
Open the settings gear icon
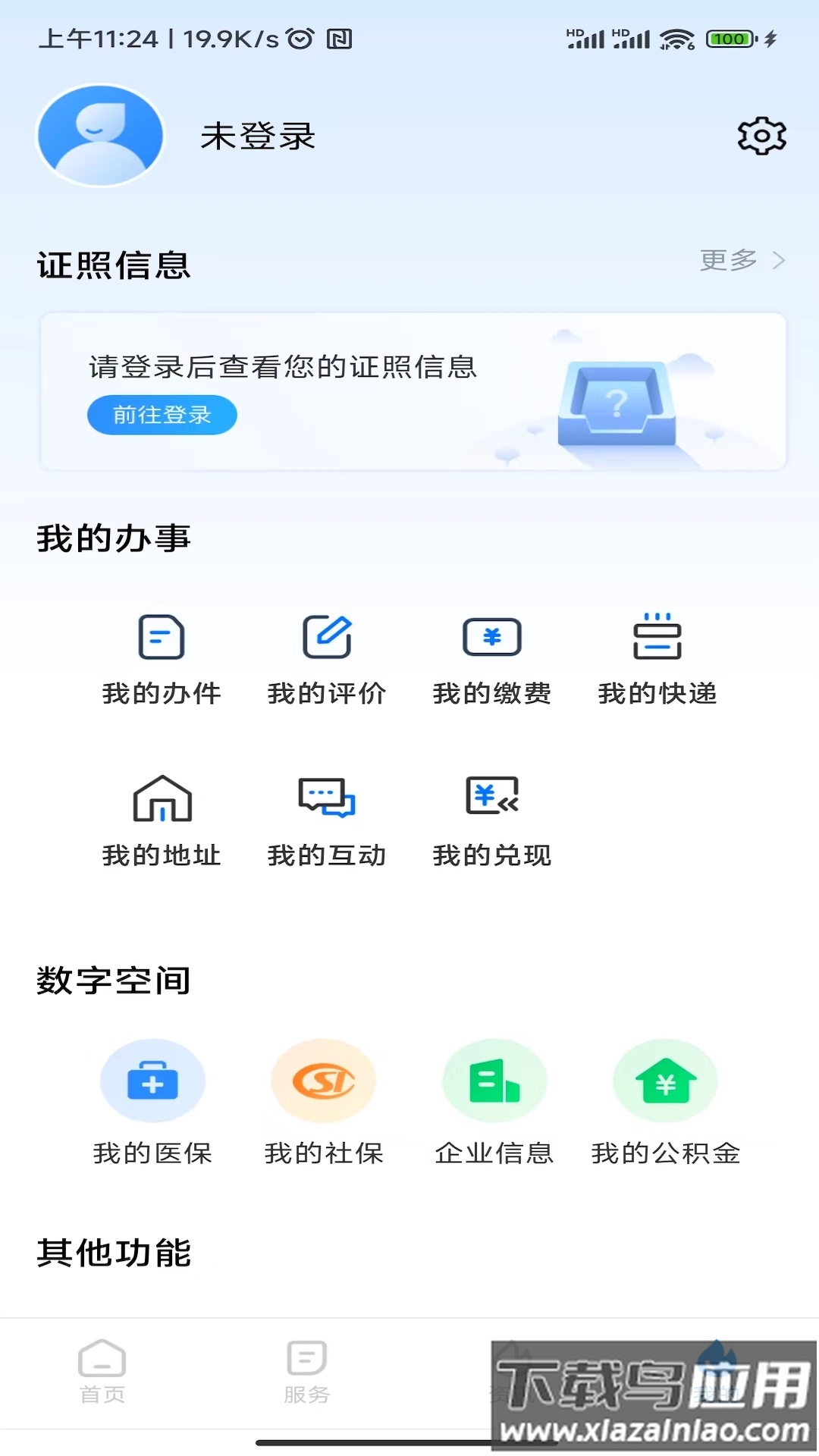pos(761,135)
